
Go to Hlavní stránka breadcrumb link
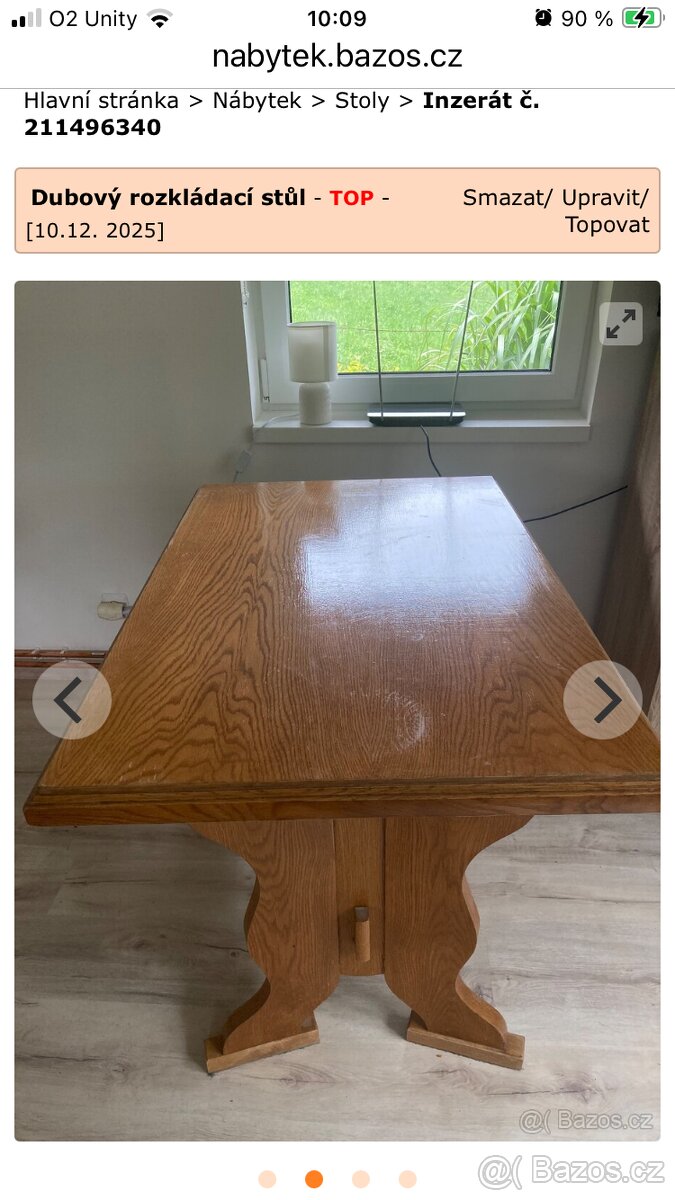[x=101, y=100]
